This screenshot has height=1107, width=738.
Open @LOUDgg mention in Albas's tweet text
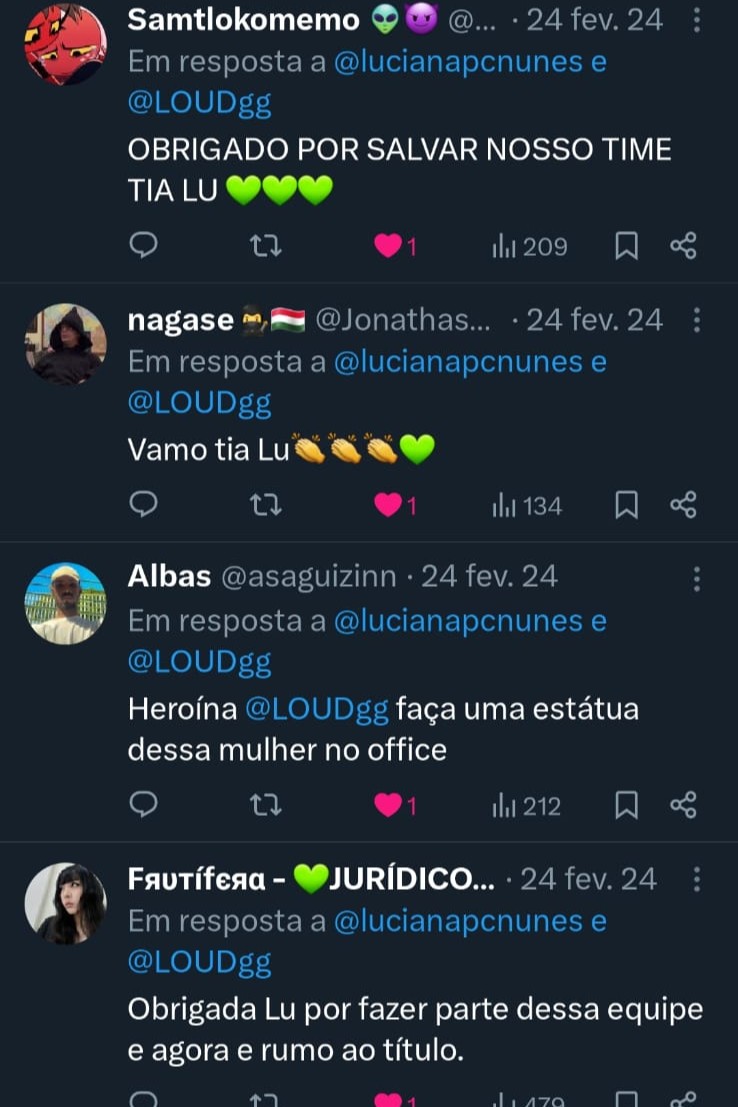pos(317,710)
